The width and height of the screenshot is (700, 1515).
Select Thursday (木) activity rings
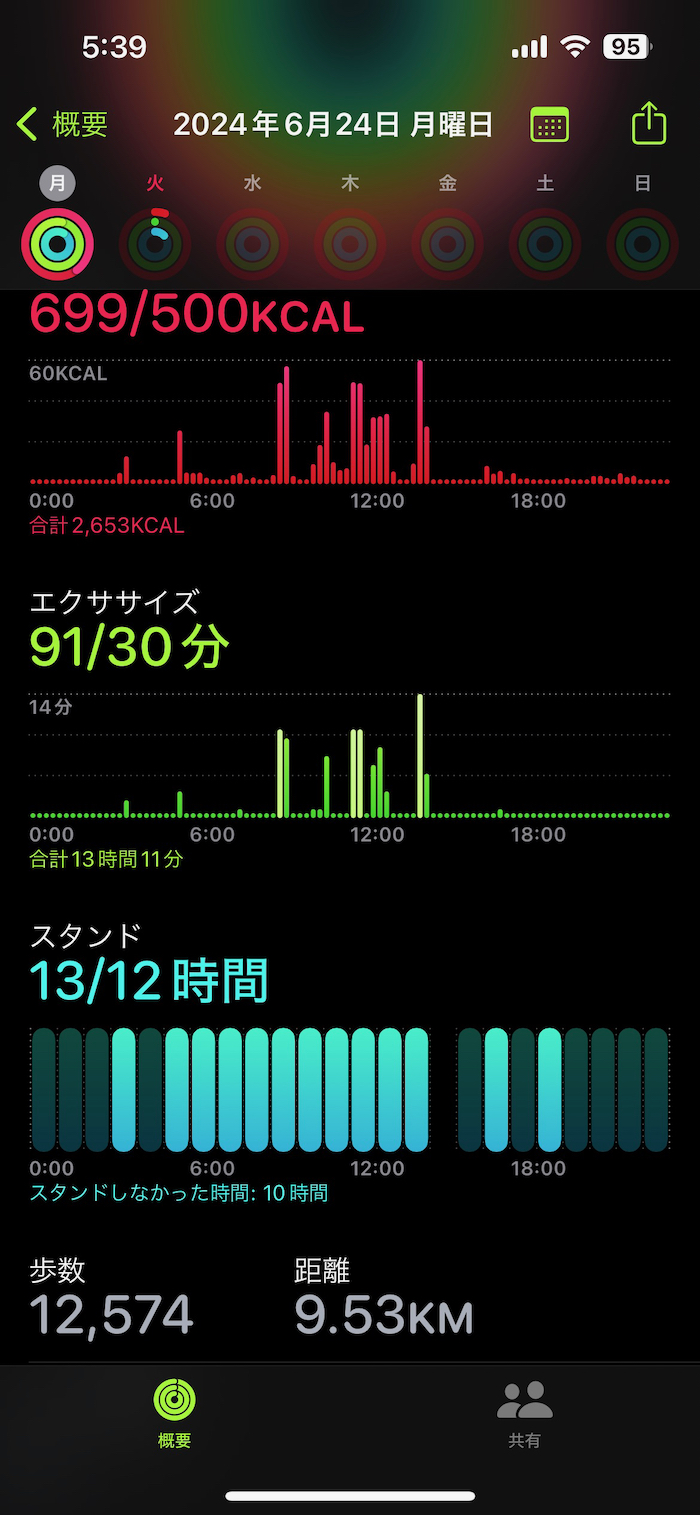point(350,242)
